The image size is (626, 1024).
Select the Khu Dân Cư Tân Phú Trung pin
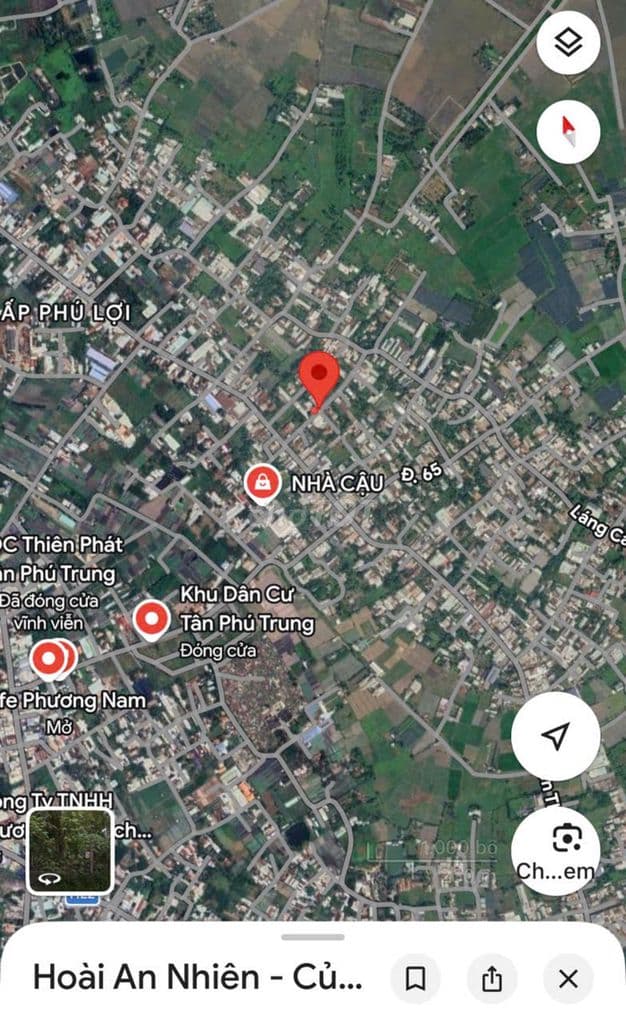(152, 619)
